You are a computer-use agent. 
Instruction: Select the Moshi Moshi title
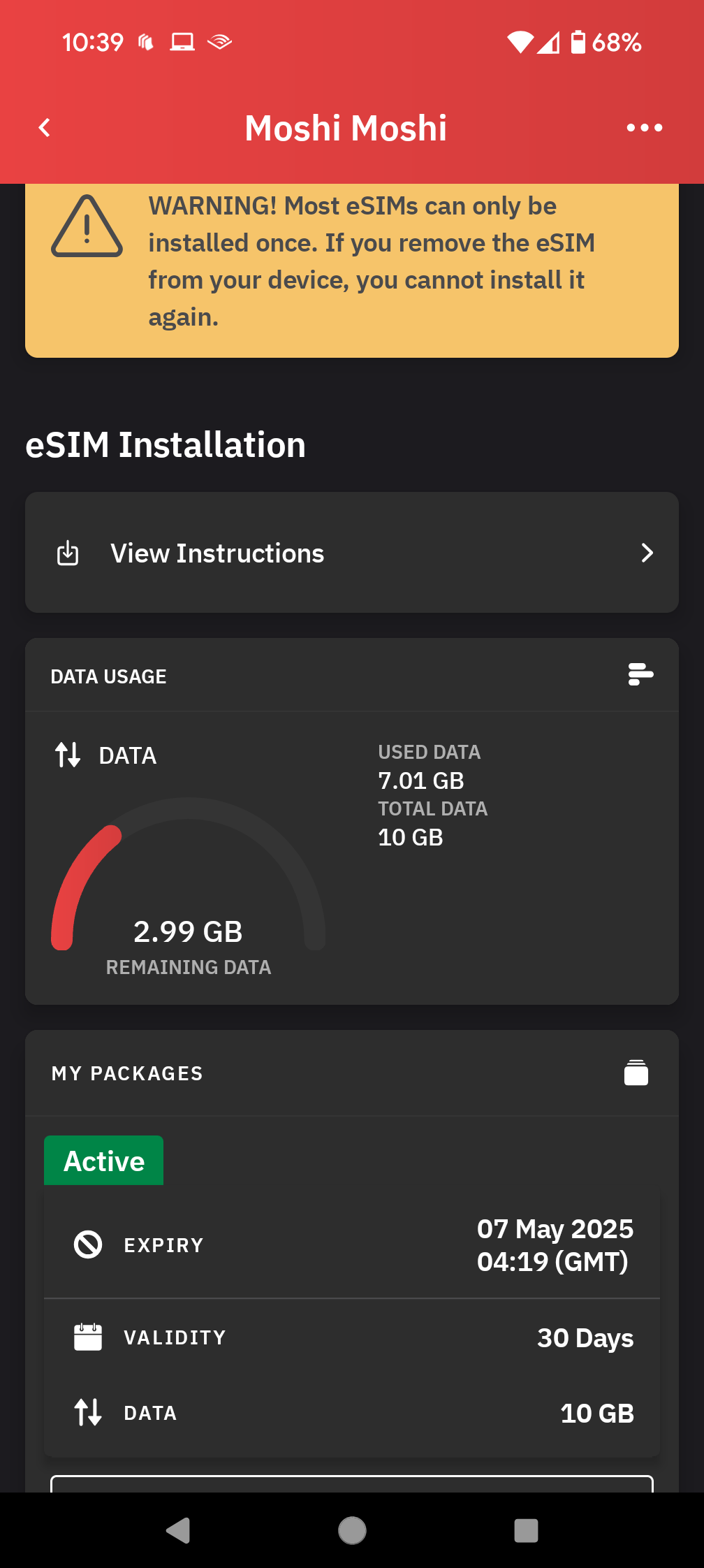coord(346,127)
